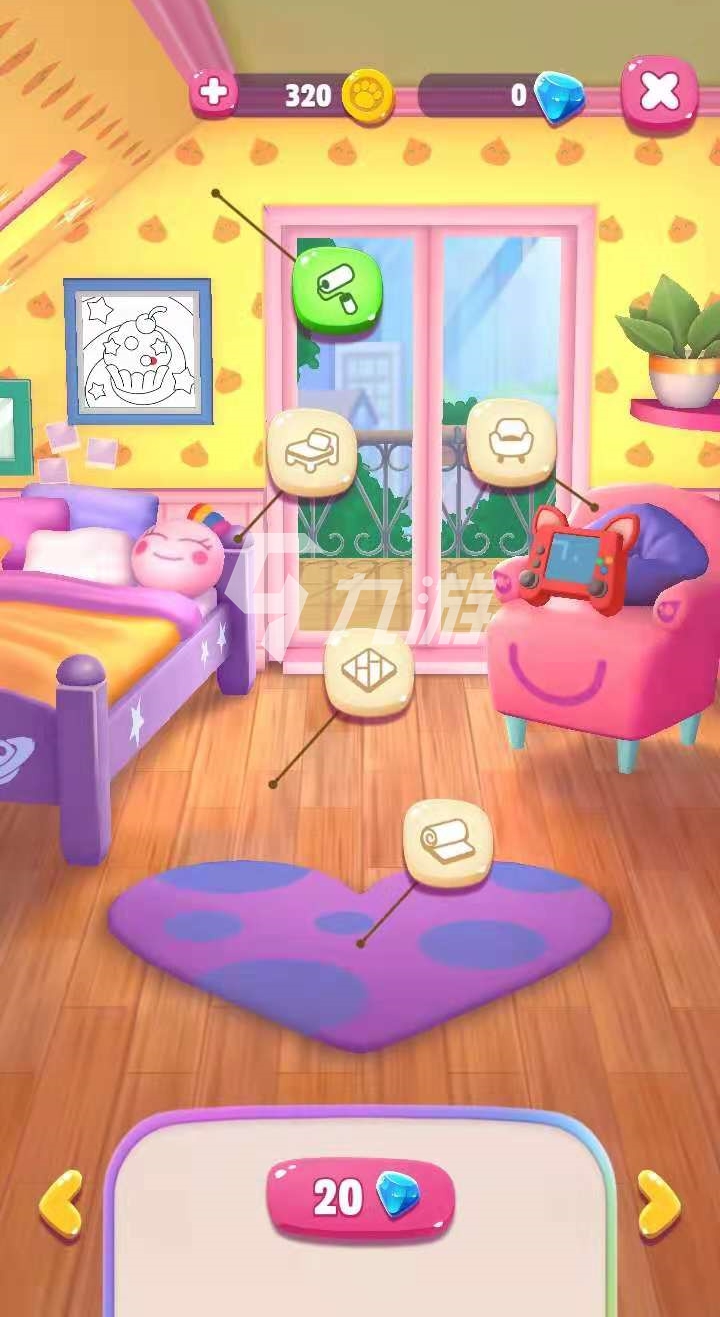
Task: Select the rug customization icon
Action: [447, 843]
